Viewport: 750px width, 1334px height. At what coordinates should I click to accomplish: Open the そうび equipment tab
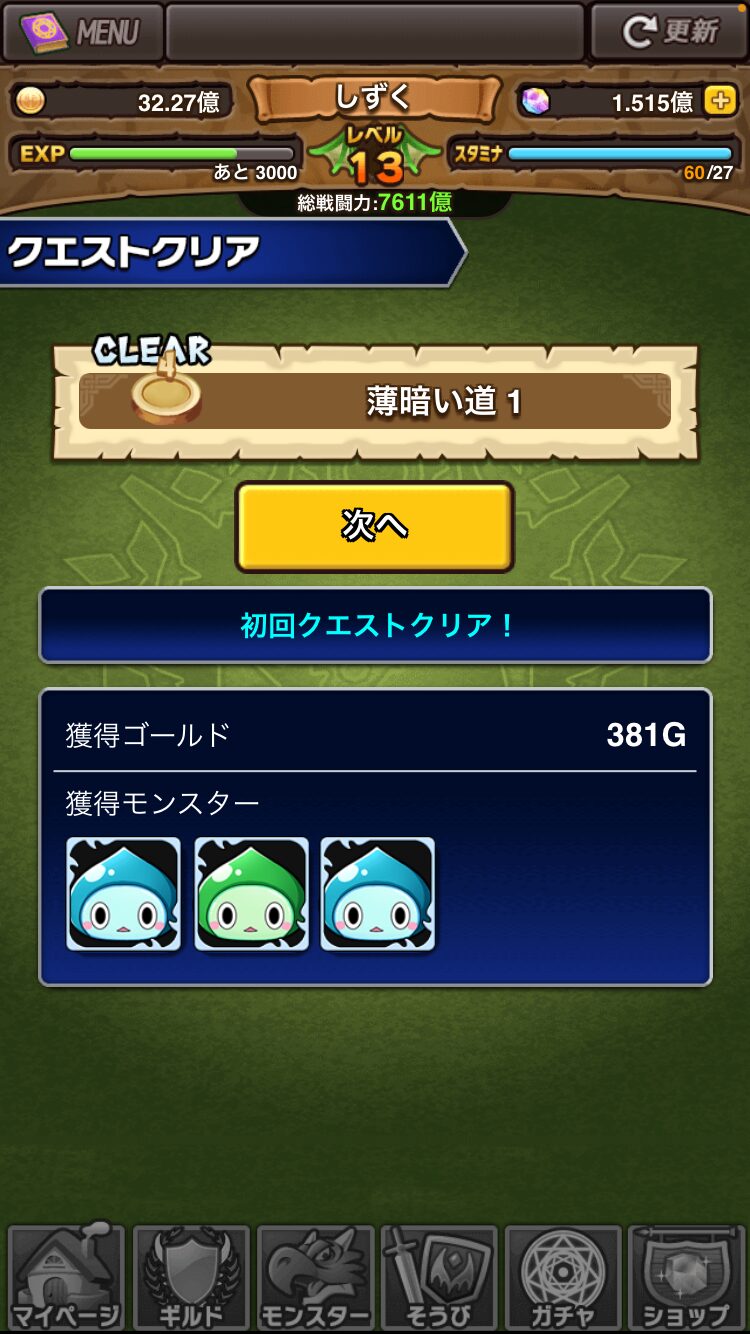pos(438,1279)
